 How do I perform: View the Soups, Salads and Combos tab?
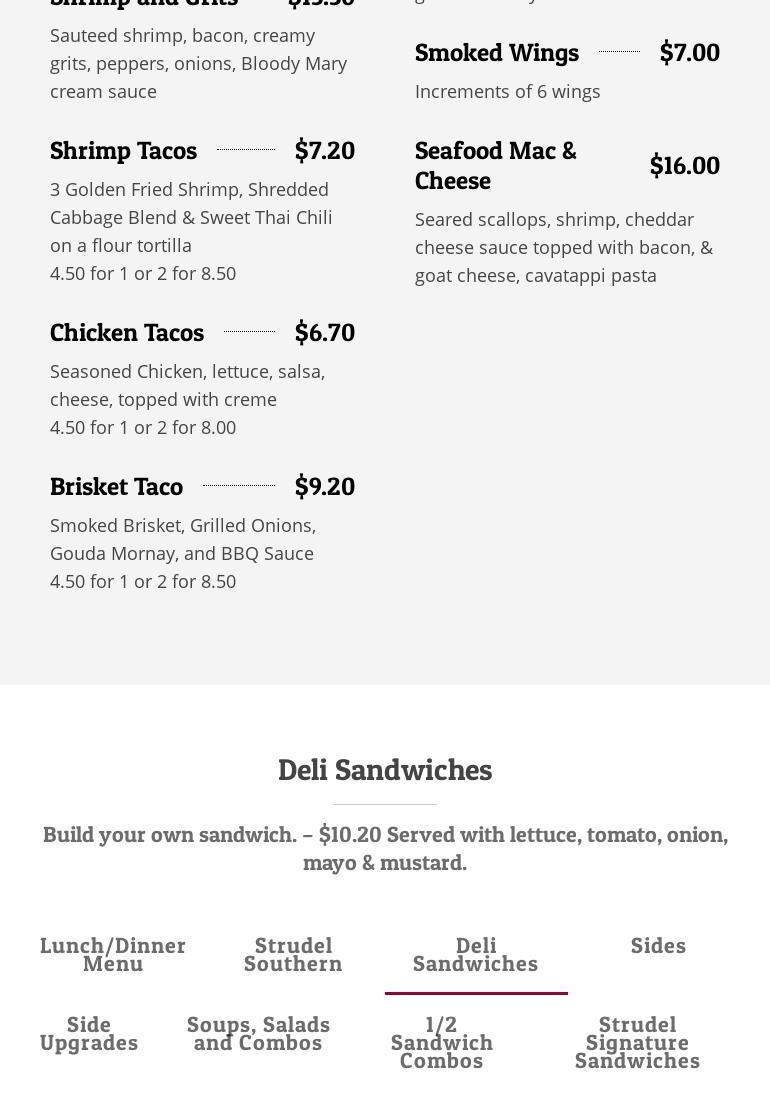(258, 1033)
